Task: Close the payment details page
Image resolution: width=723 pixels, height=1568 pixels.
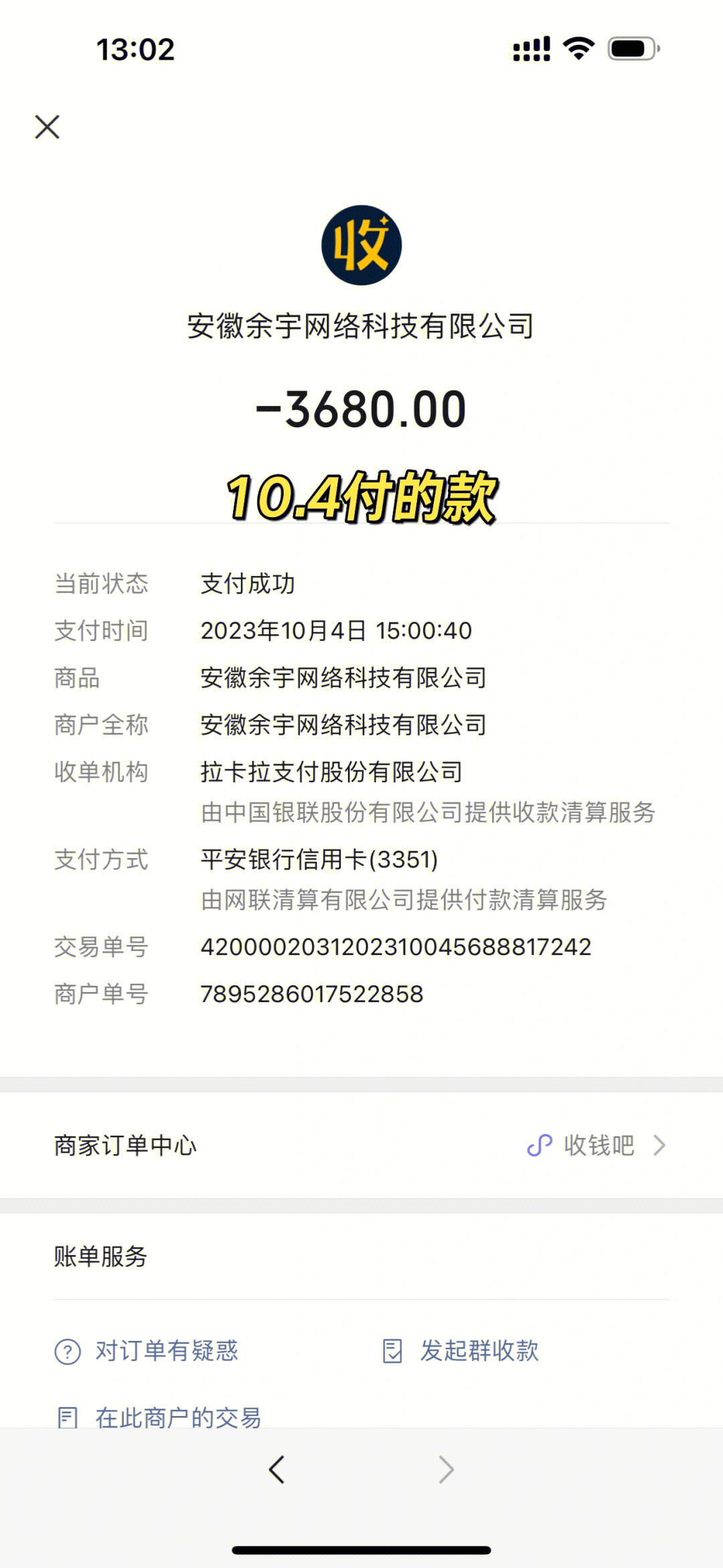Action: (x=47, y=127)
